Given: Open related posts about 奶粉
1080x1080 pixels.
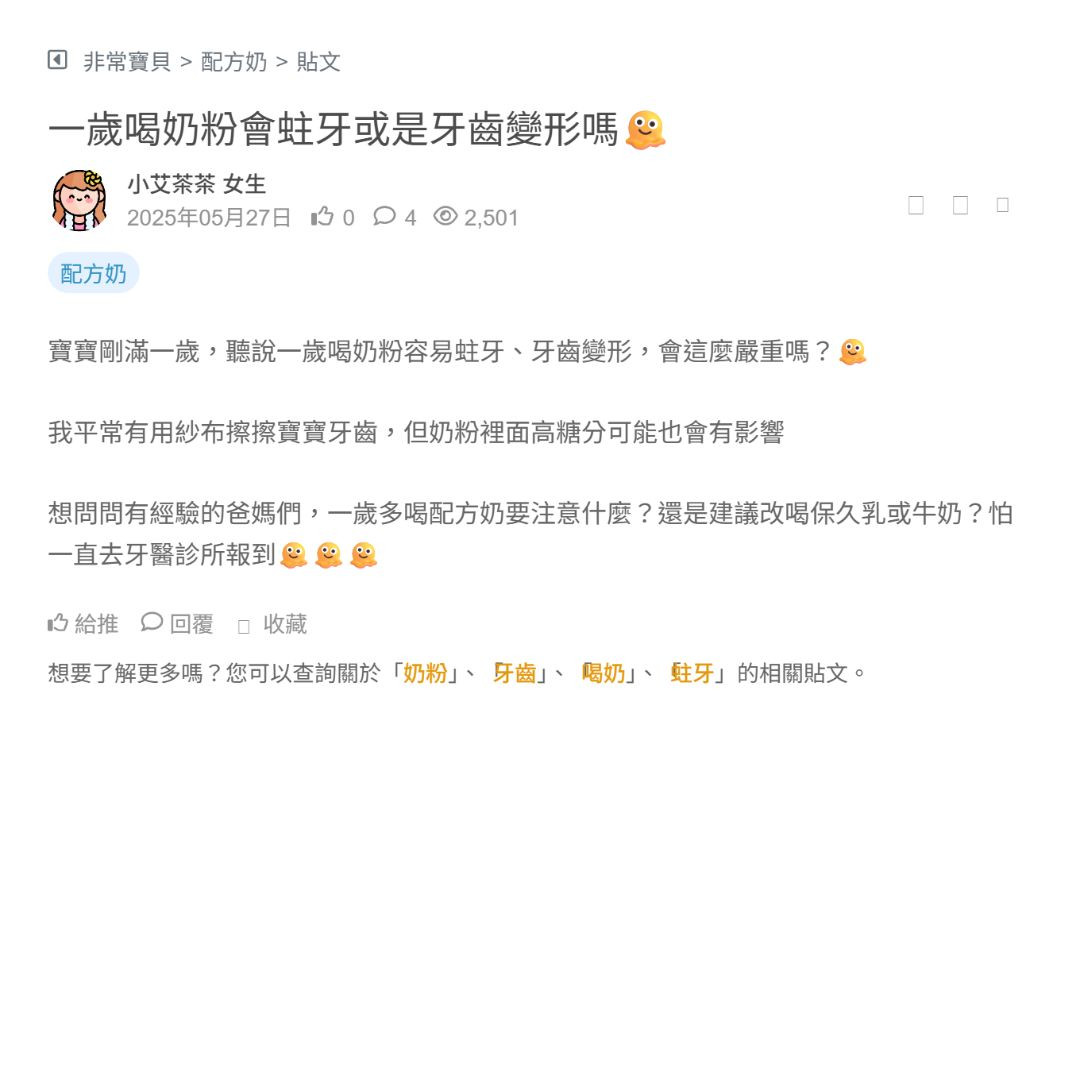Looking at the screenshot, I should pos(425,673).
